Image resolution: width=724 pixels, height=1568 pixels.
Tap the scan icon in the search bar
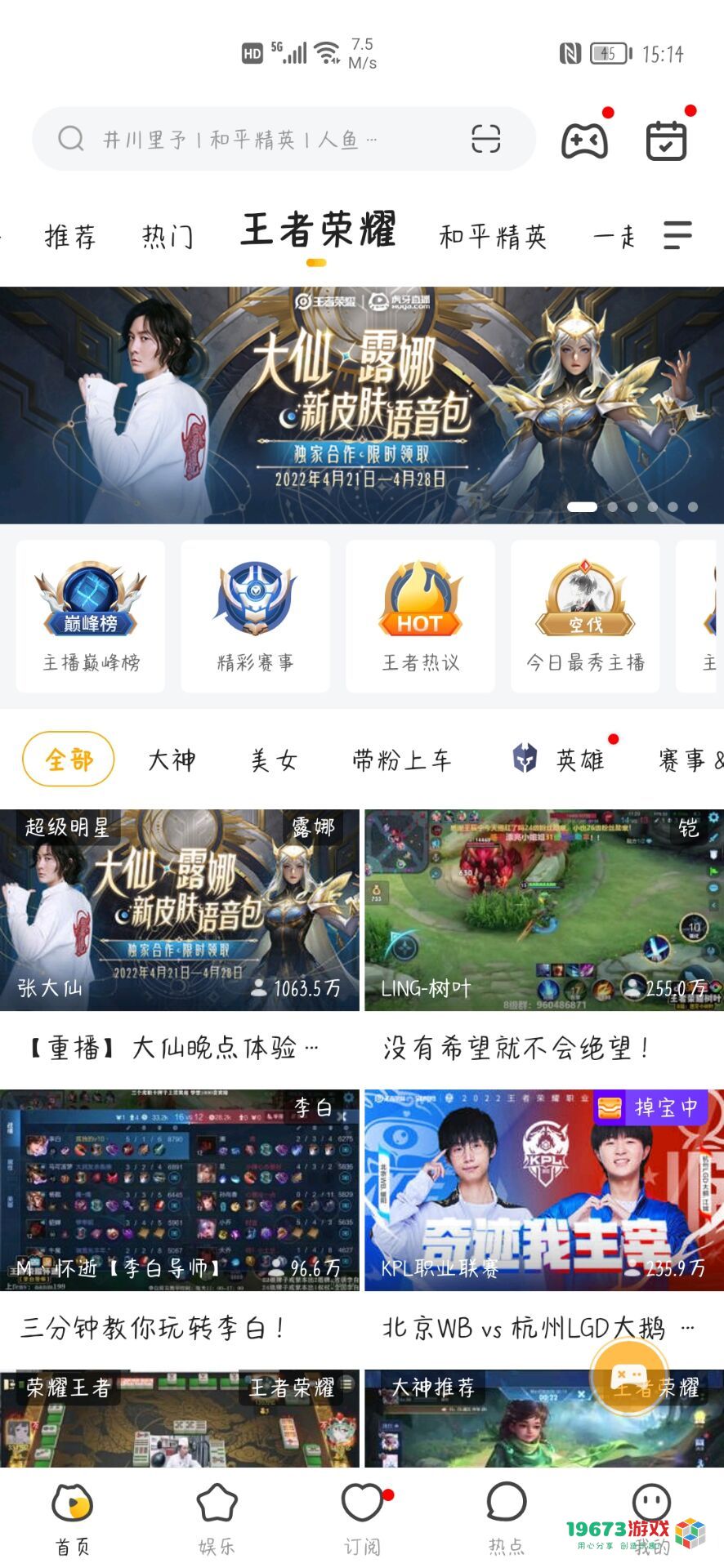point(485,140)
